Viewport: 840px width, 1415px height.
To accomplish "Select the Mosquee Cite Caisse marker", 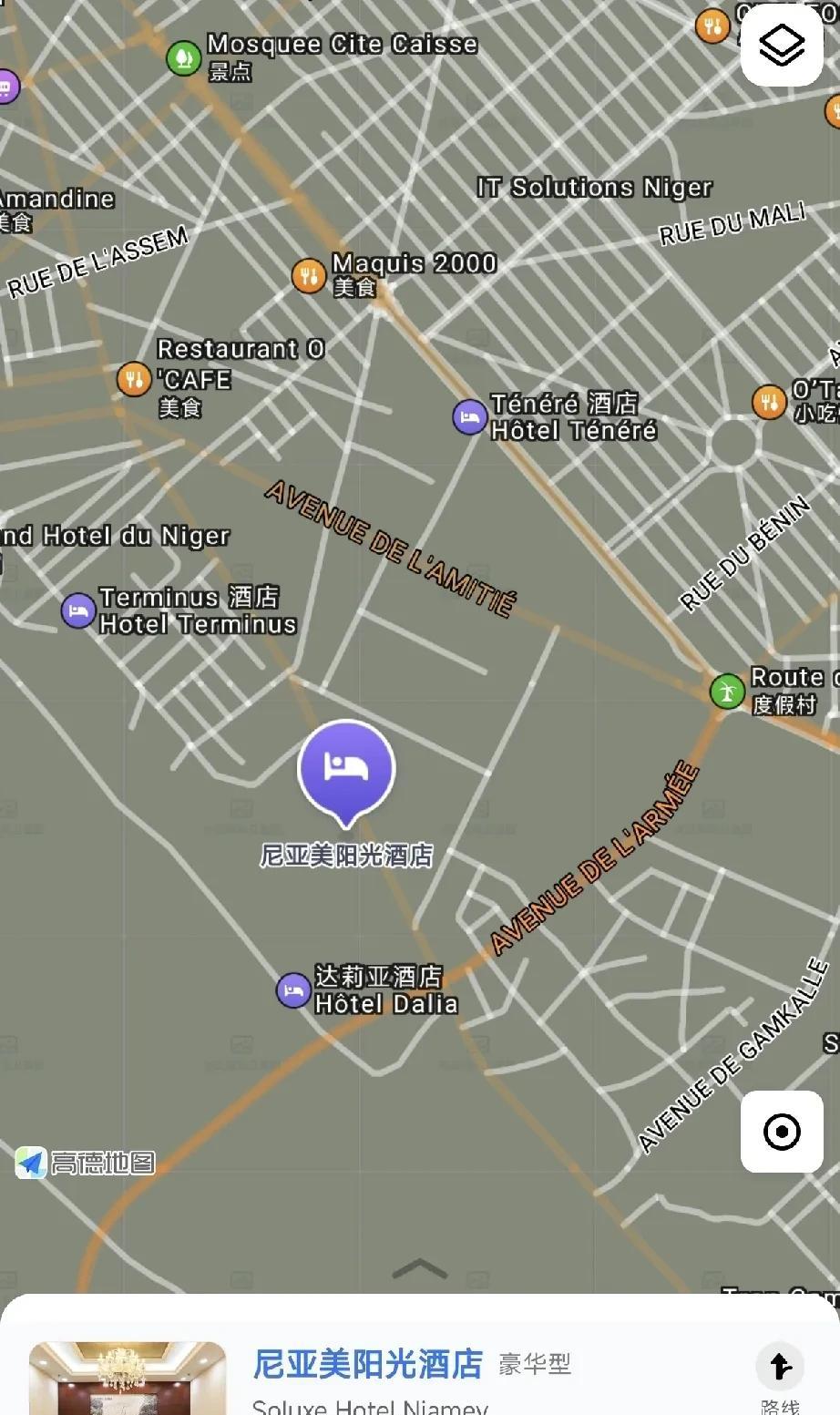I will (x=184, y=58).
